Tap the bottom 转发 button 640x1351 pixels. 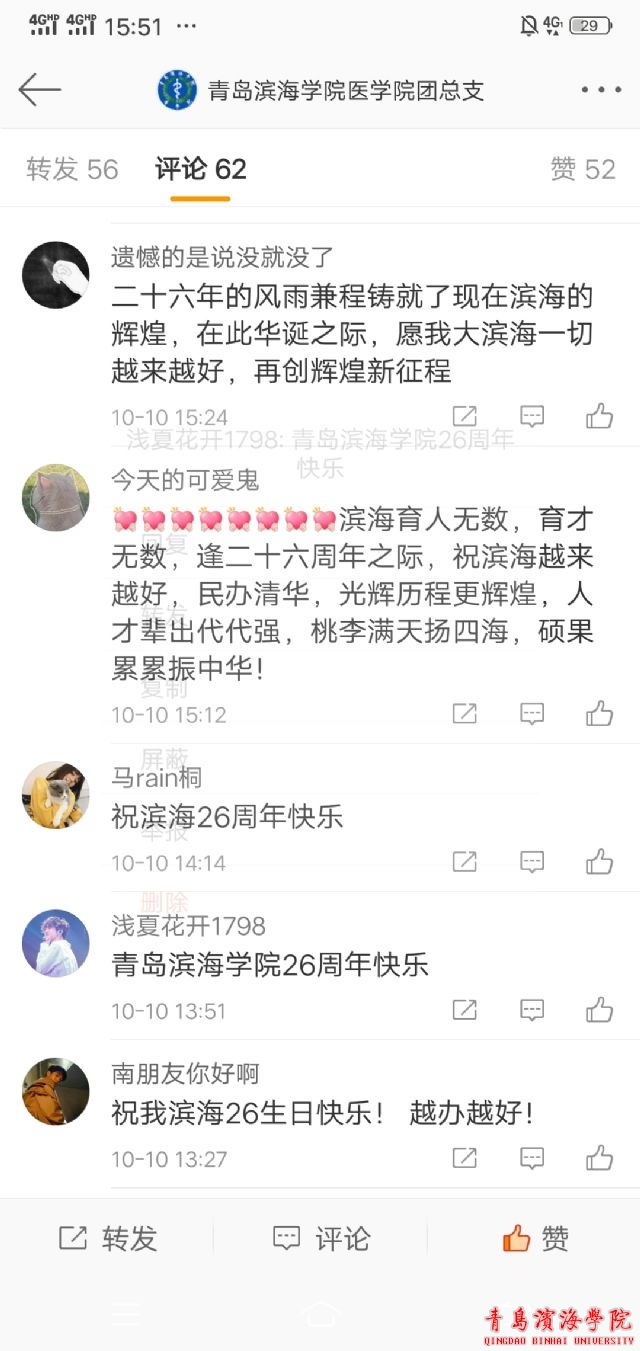pyautogui.click(x=108, y=1239)
